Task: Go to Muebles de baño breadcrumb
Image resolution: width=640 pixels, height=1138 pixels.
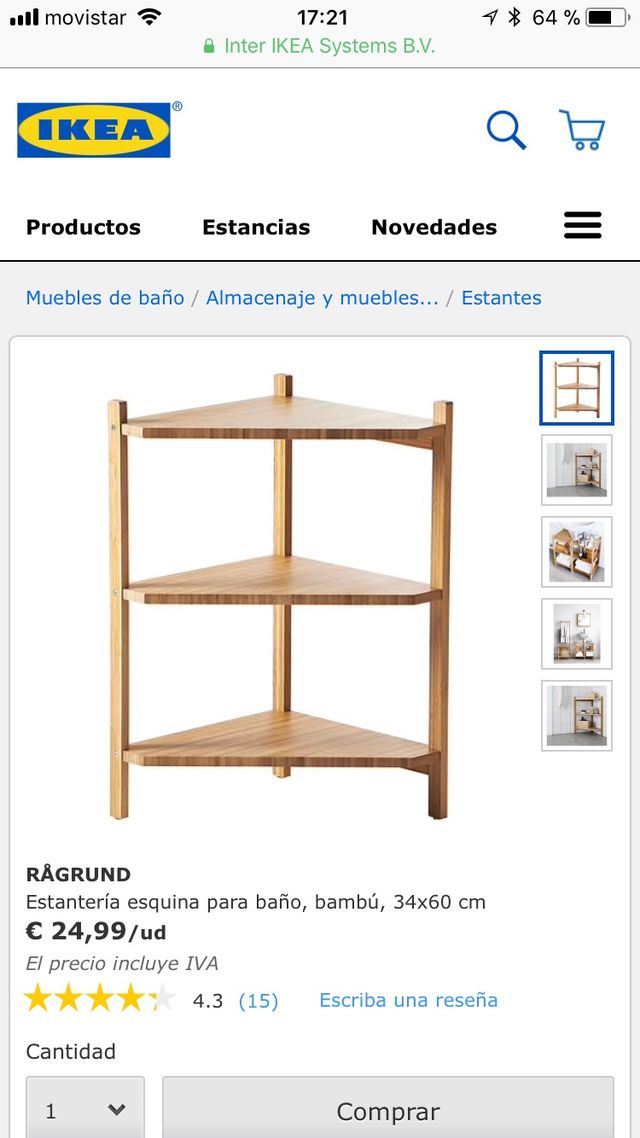Action: [105, 298]
